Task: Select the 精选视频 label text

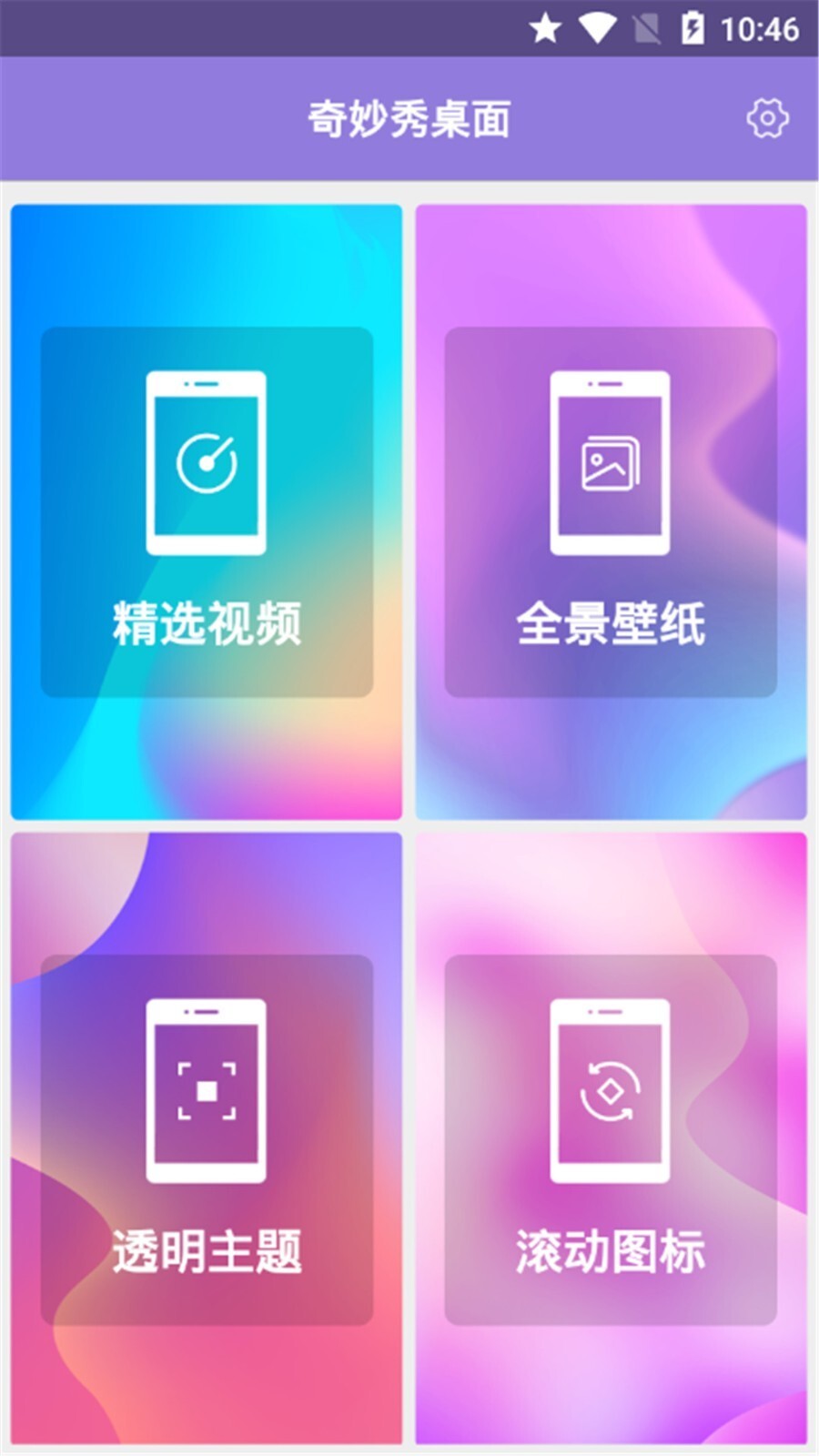Action: click(x=206, y=621)
